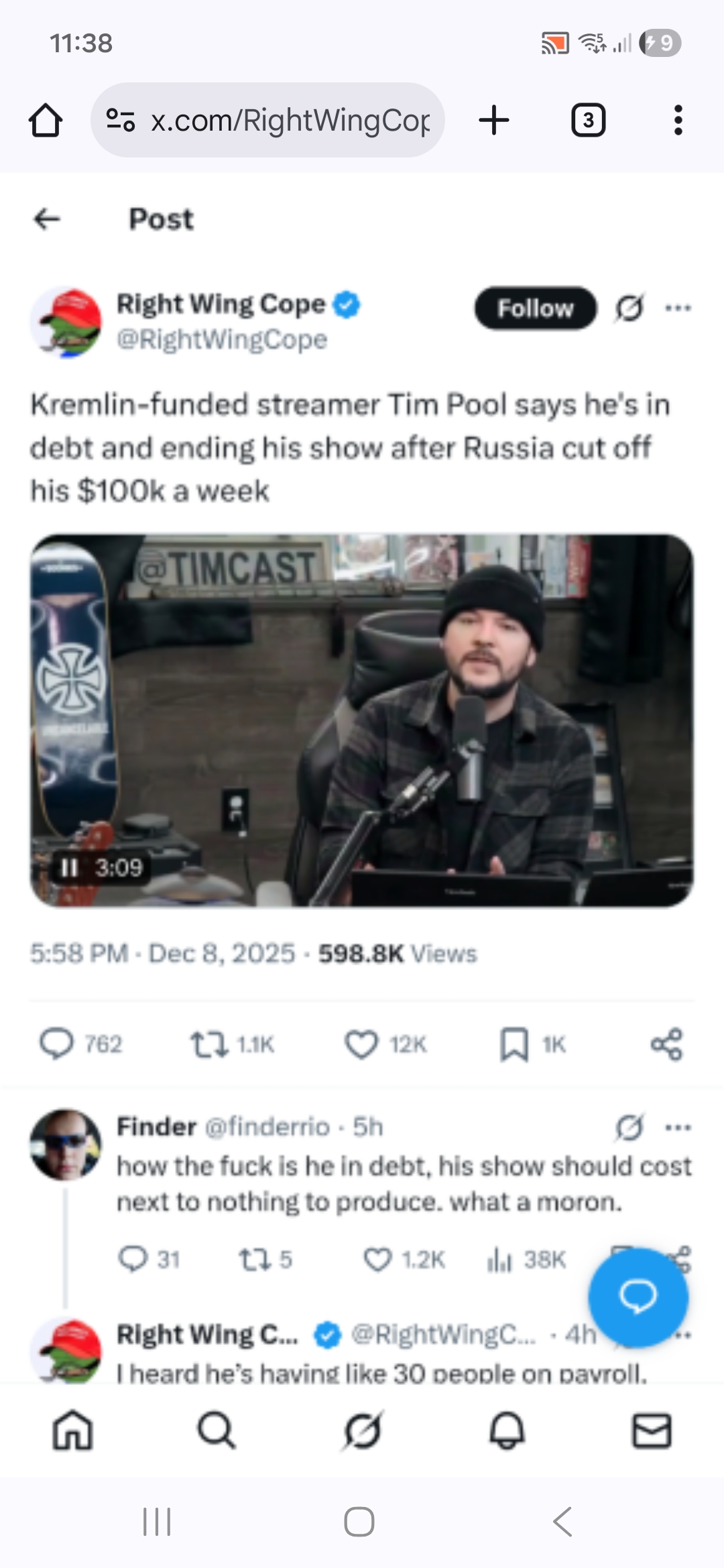
Task: Go back from the Post screen
Action: pos(47,218)
